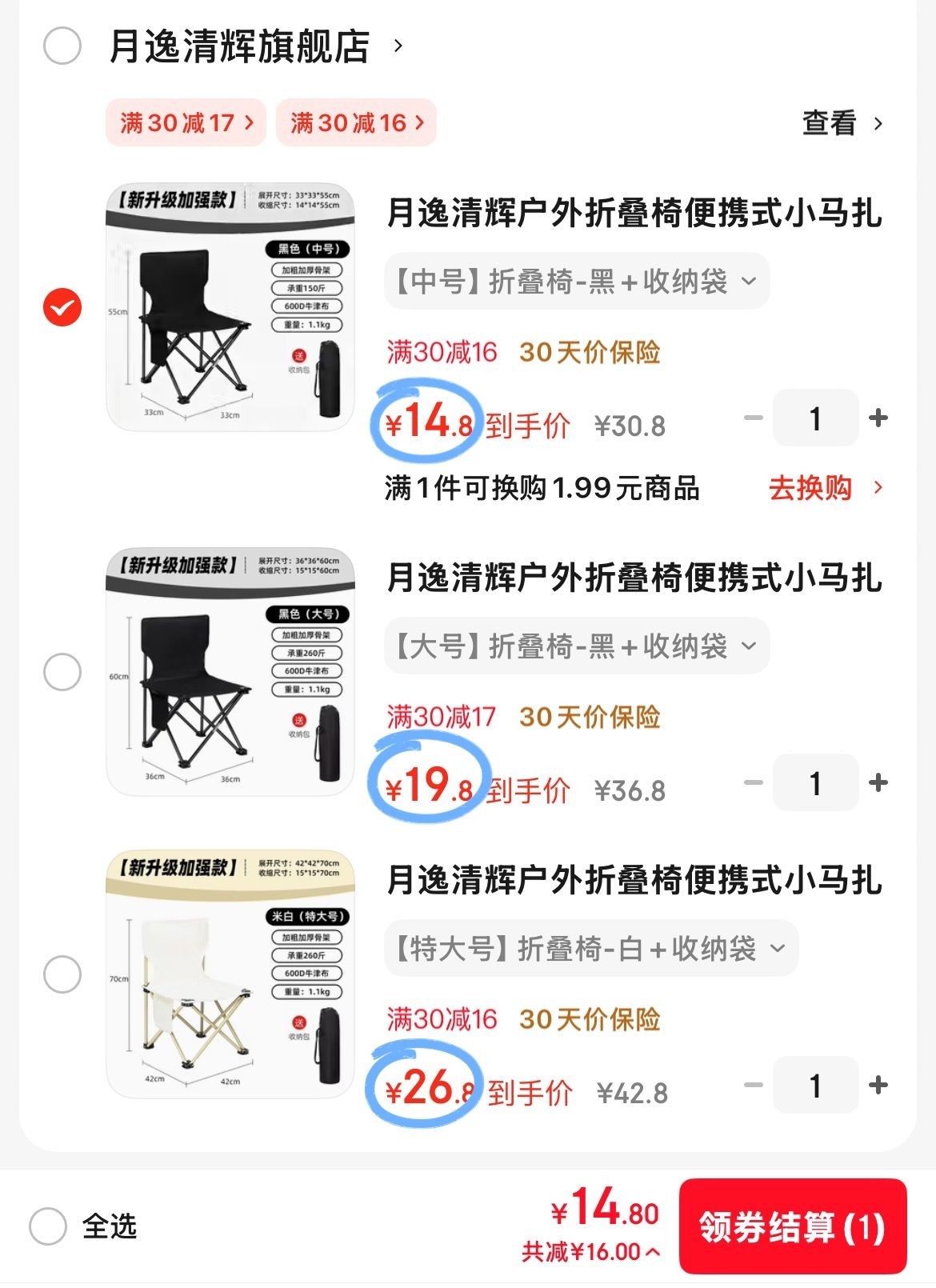
Task: Select the 特大号 white folding chair
Action: (x=62, y=974)
